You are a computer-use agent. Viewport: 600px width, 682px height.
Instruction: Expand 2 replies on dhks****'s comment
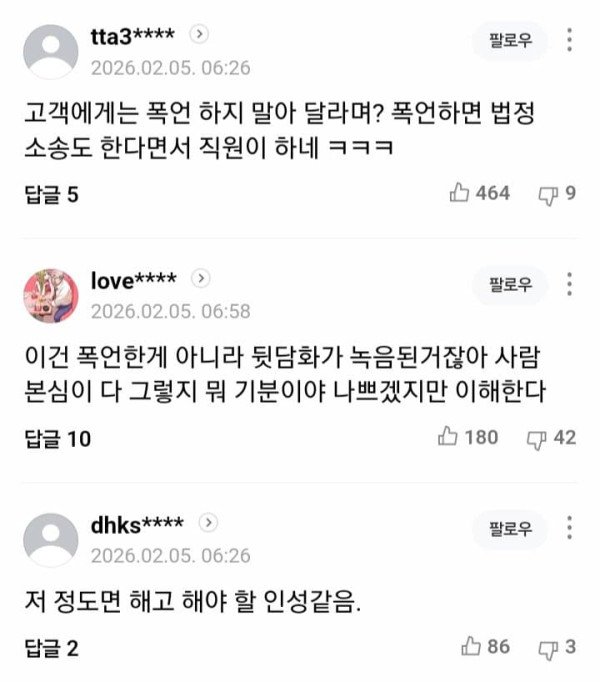51,649
